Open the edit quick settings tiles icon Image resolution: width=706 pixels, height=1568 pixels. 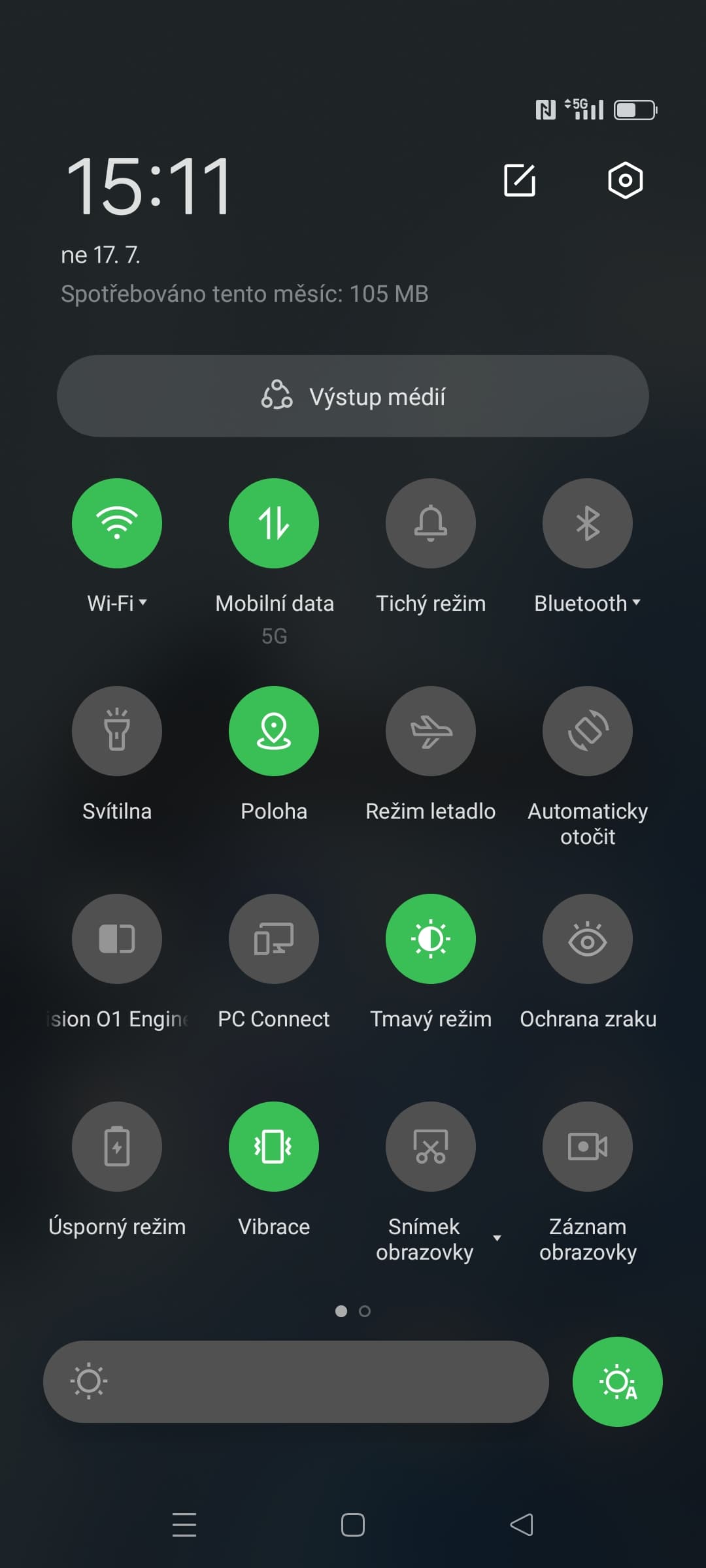pyautogui.click(x=520, y=180)
